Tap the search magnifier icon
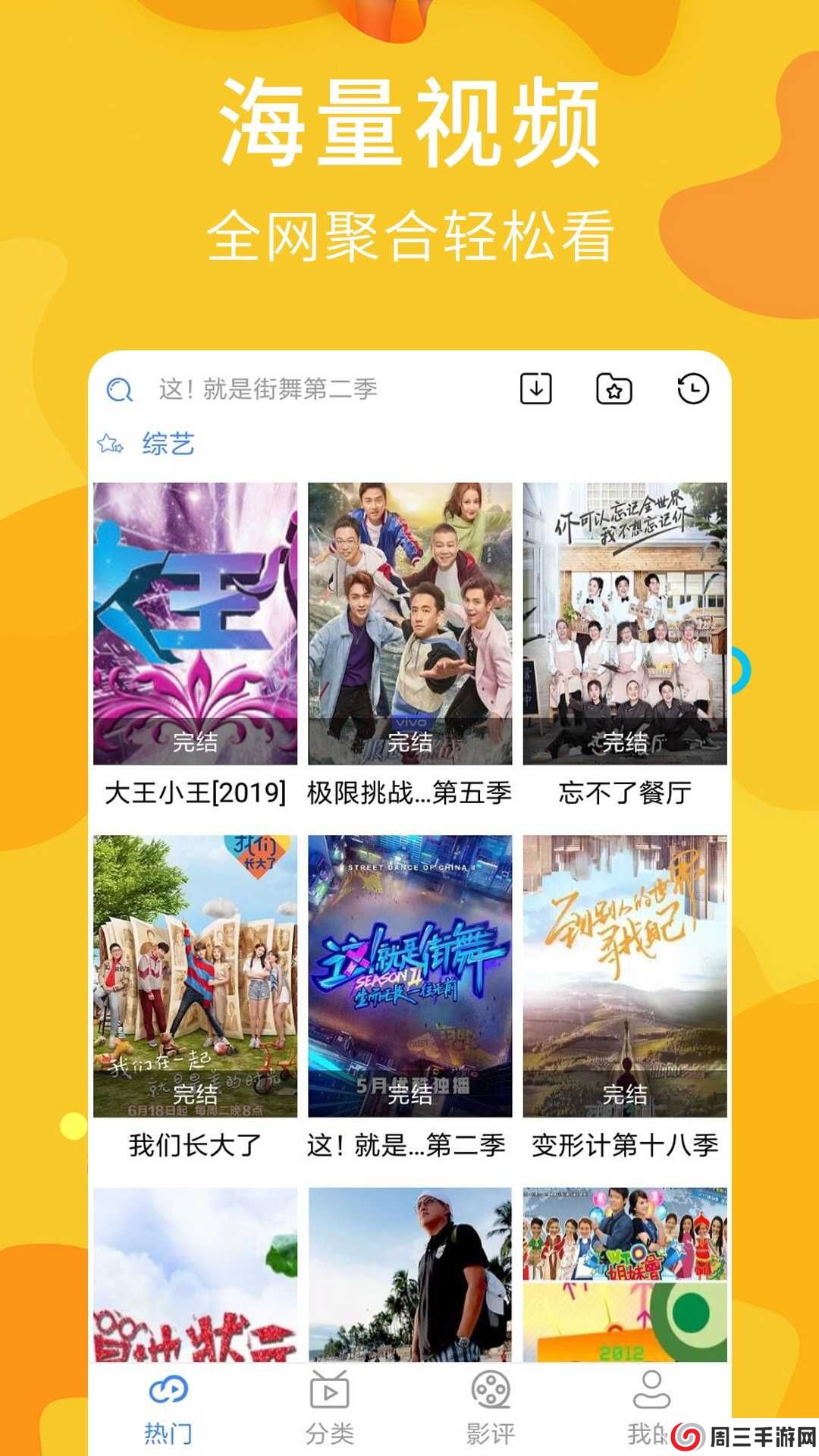Image resolution: width=819 pixels, height=1456 pixels. point(119,389)
